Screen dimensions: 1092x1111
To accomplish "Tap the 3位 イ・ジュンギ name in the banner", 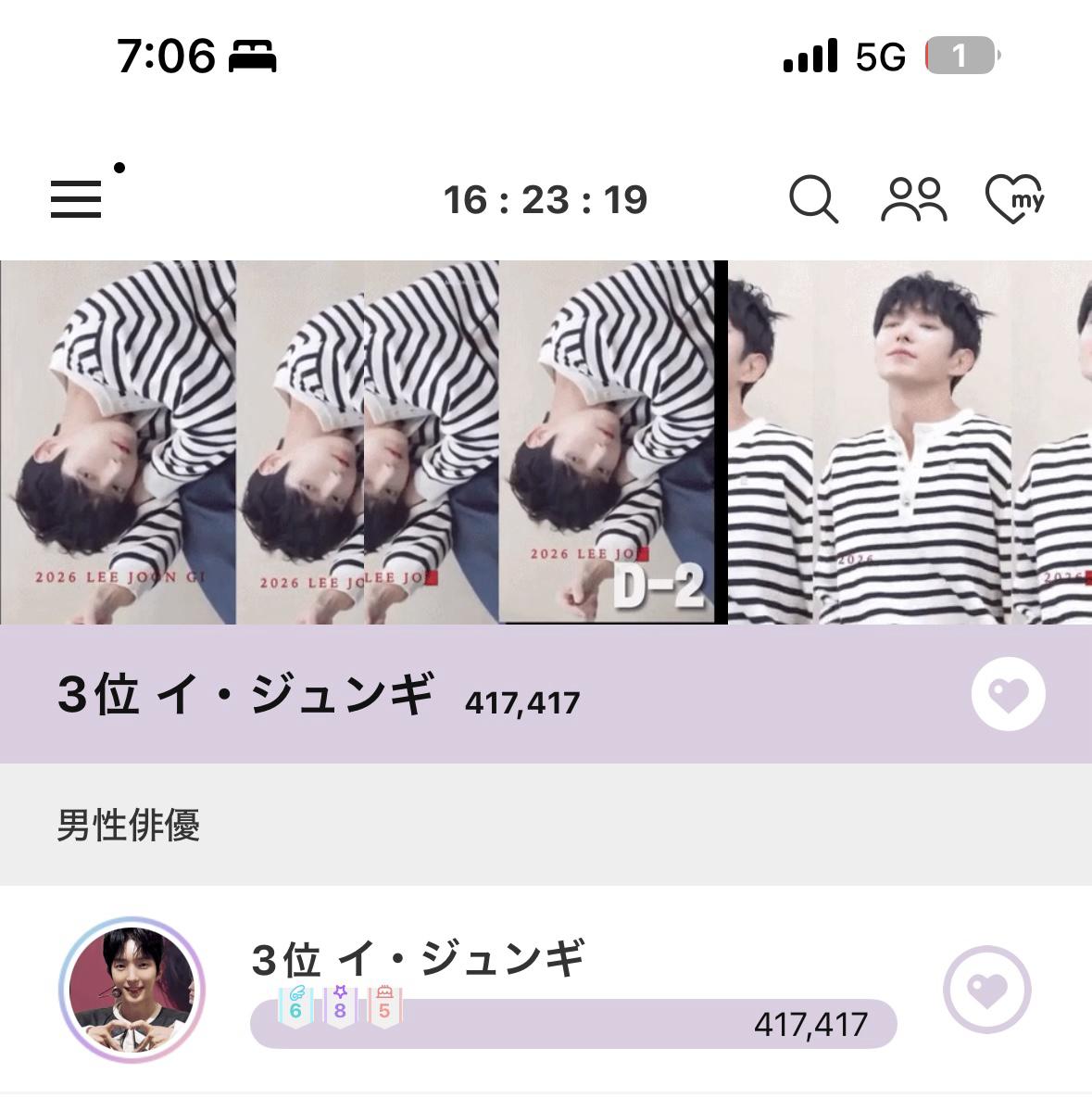I will pos(244,694).
